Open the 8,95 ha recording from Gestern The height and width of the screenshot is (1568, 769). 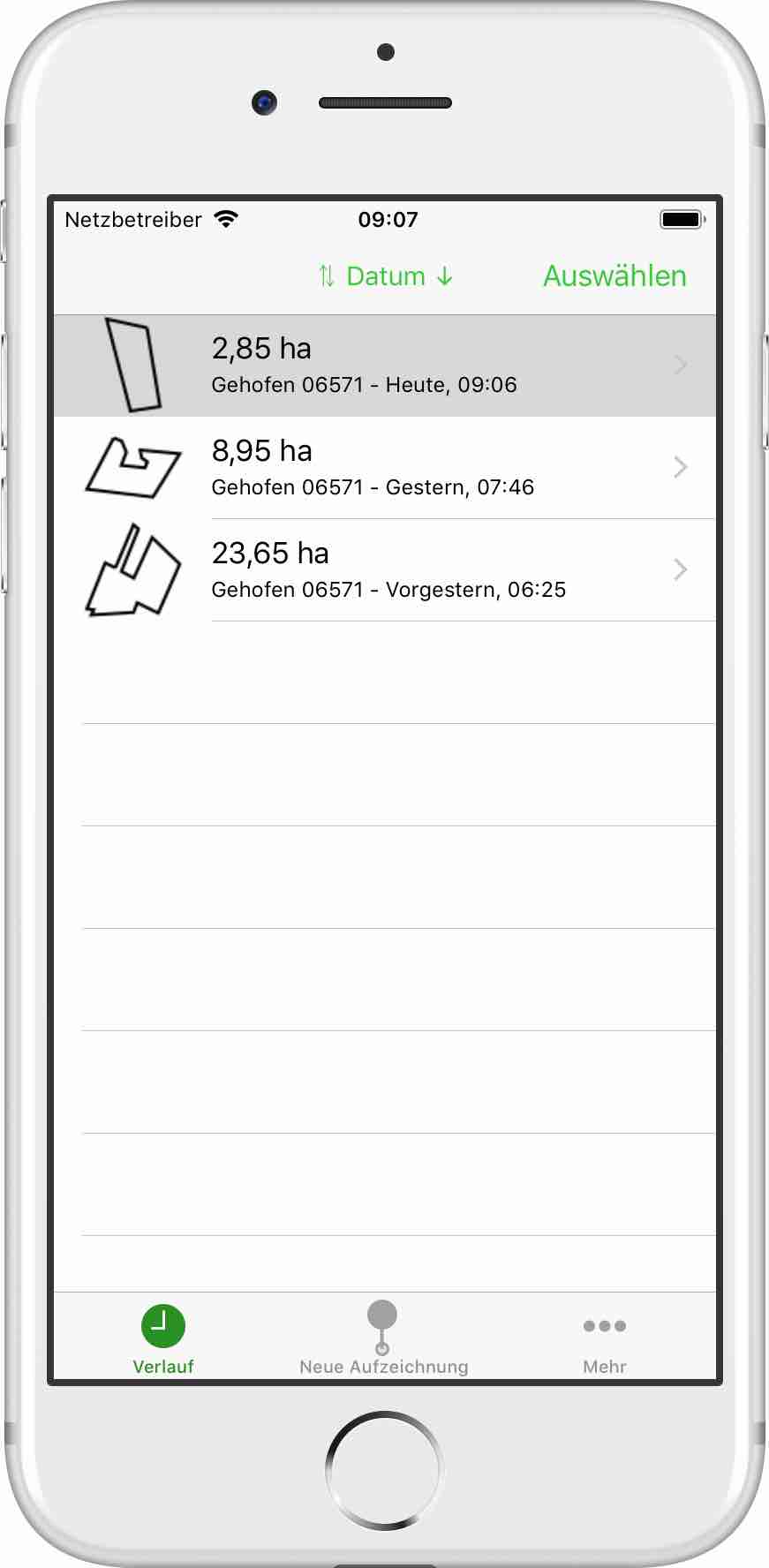(x=384, y=468)
